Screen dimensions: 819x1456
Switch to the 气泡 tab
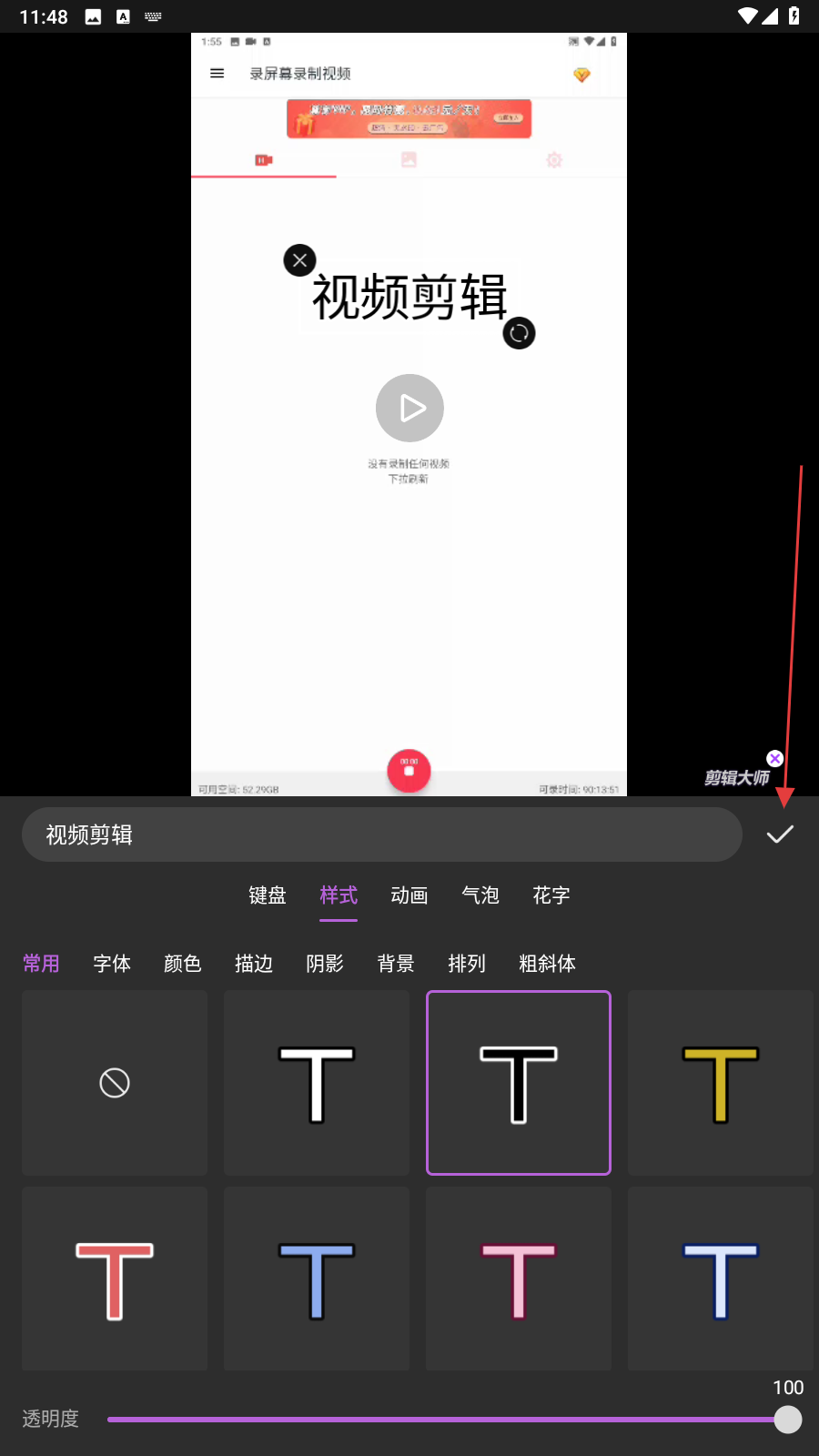pos(480,895)
